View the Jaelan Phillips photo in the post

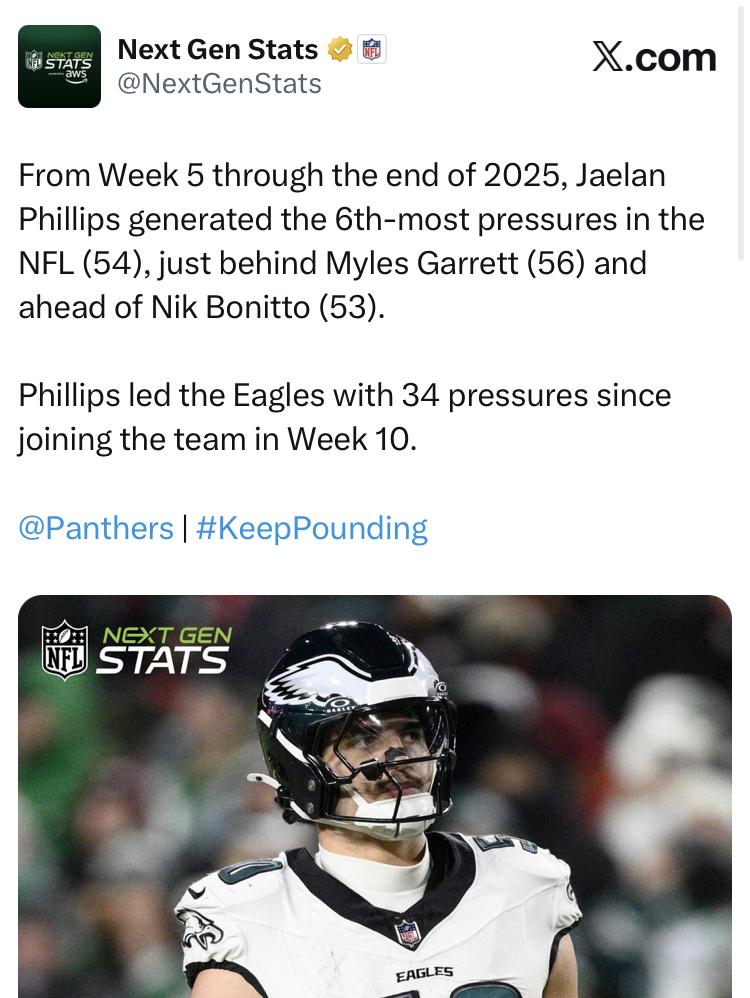pyautogui.click(x=375, y=800)
